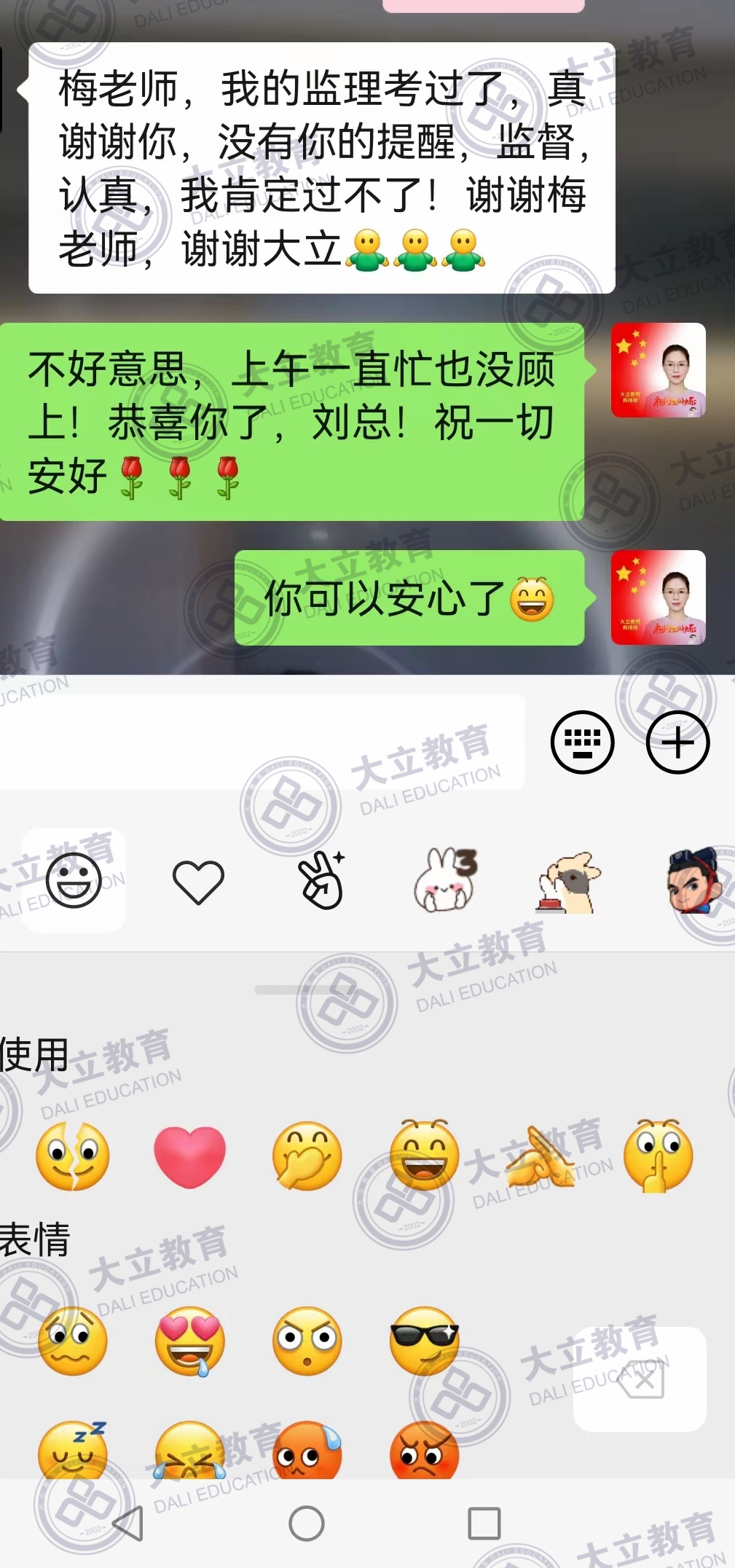The image size is (735, 1568).
Task: Insert the shushing face emoji
Action: click(x=658, y=1156)
